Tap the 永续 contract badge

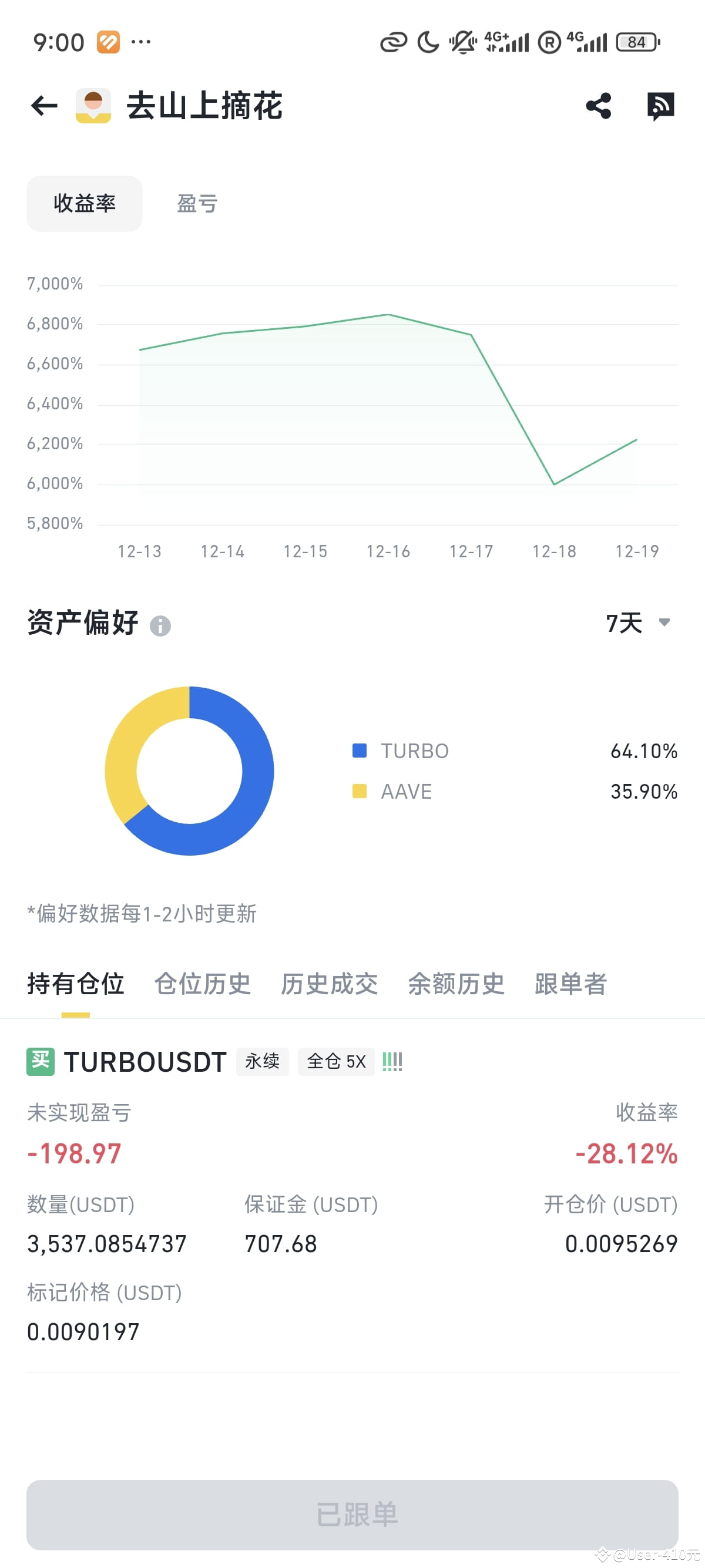[263, 1061]
